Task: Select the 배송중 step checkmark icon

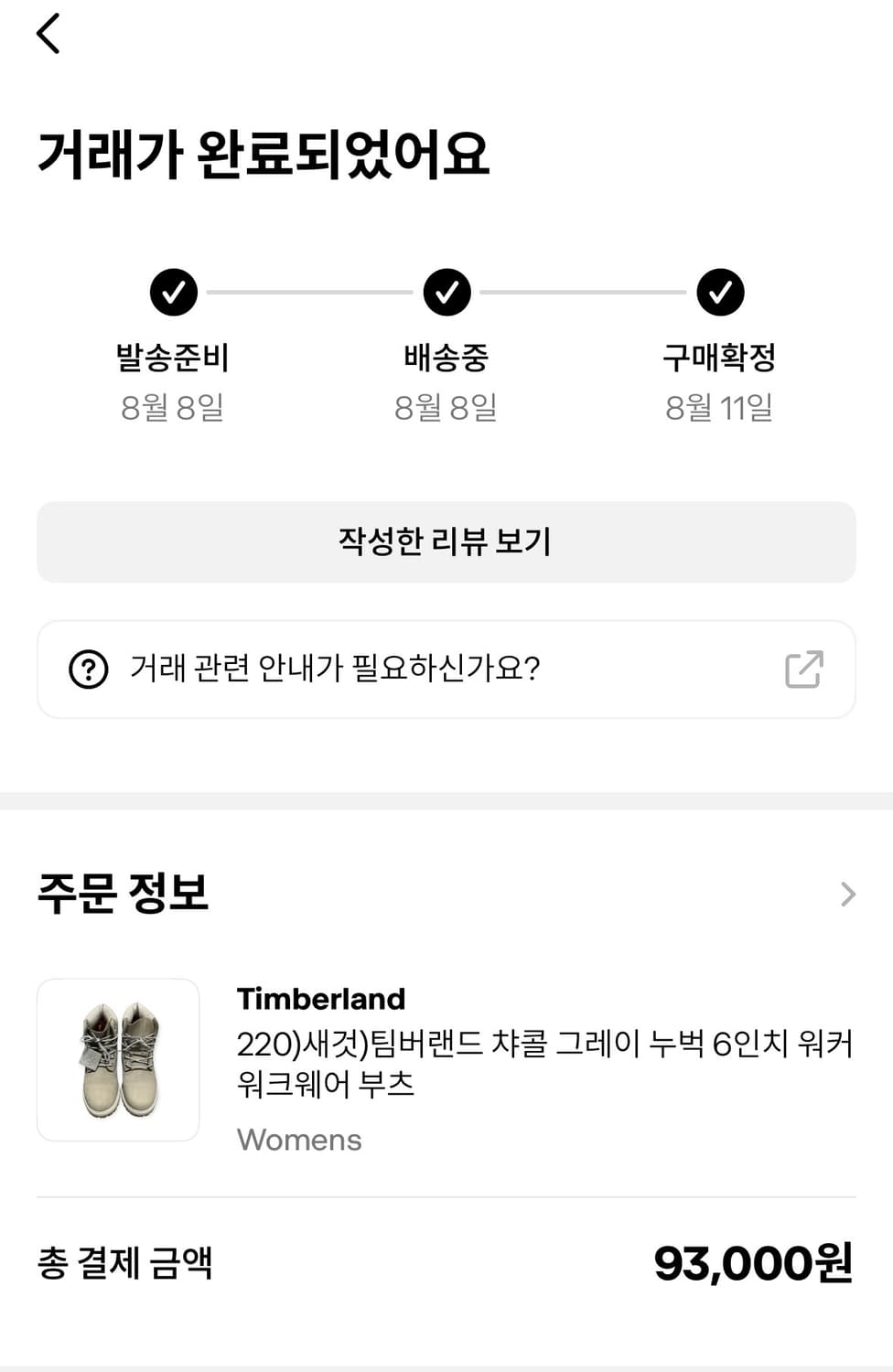Action: (446, 292)
